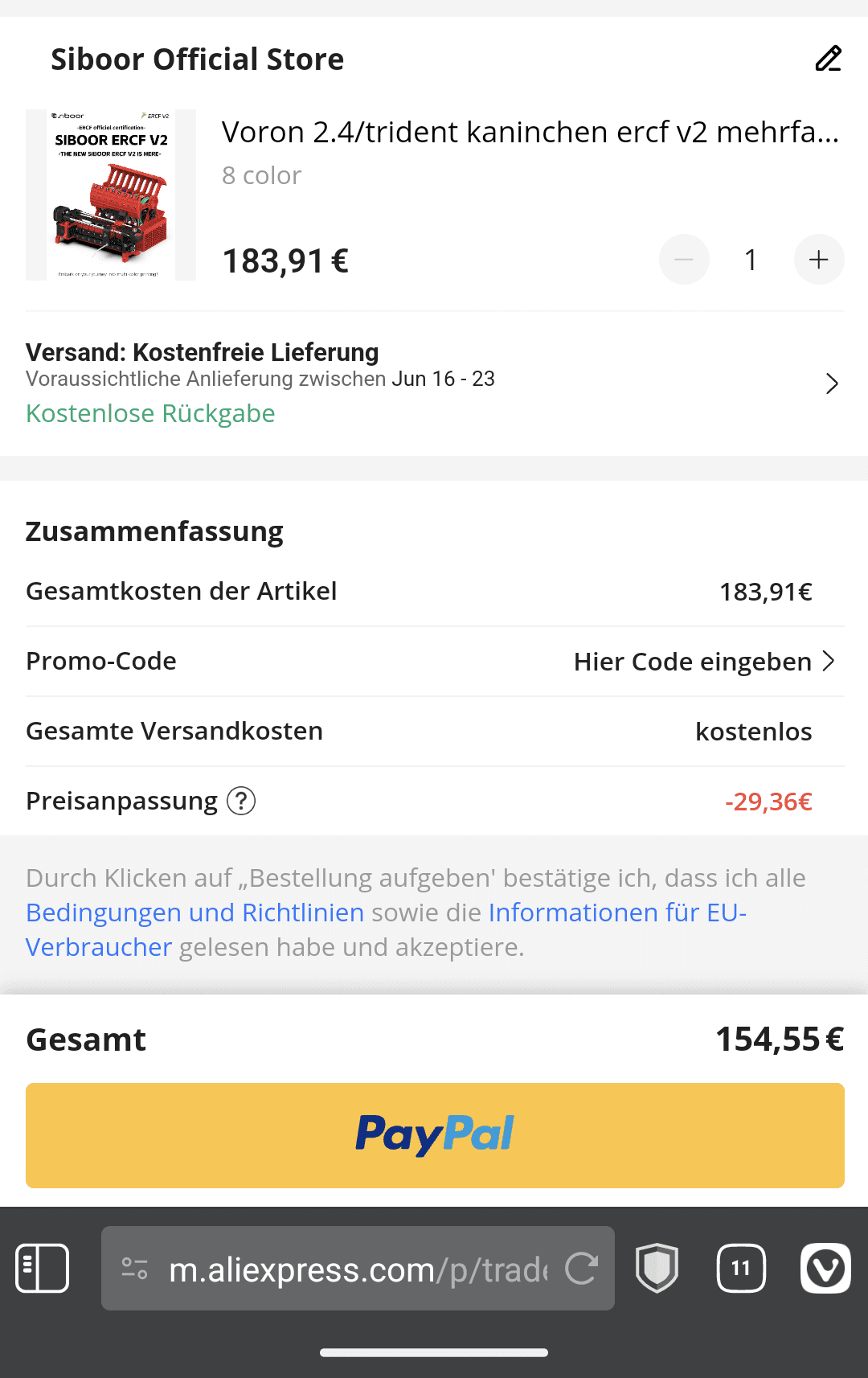Open the tracker blocker shield
Viewport: 868px width, 1378px height.
(x=657, y=1269)
